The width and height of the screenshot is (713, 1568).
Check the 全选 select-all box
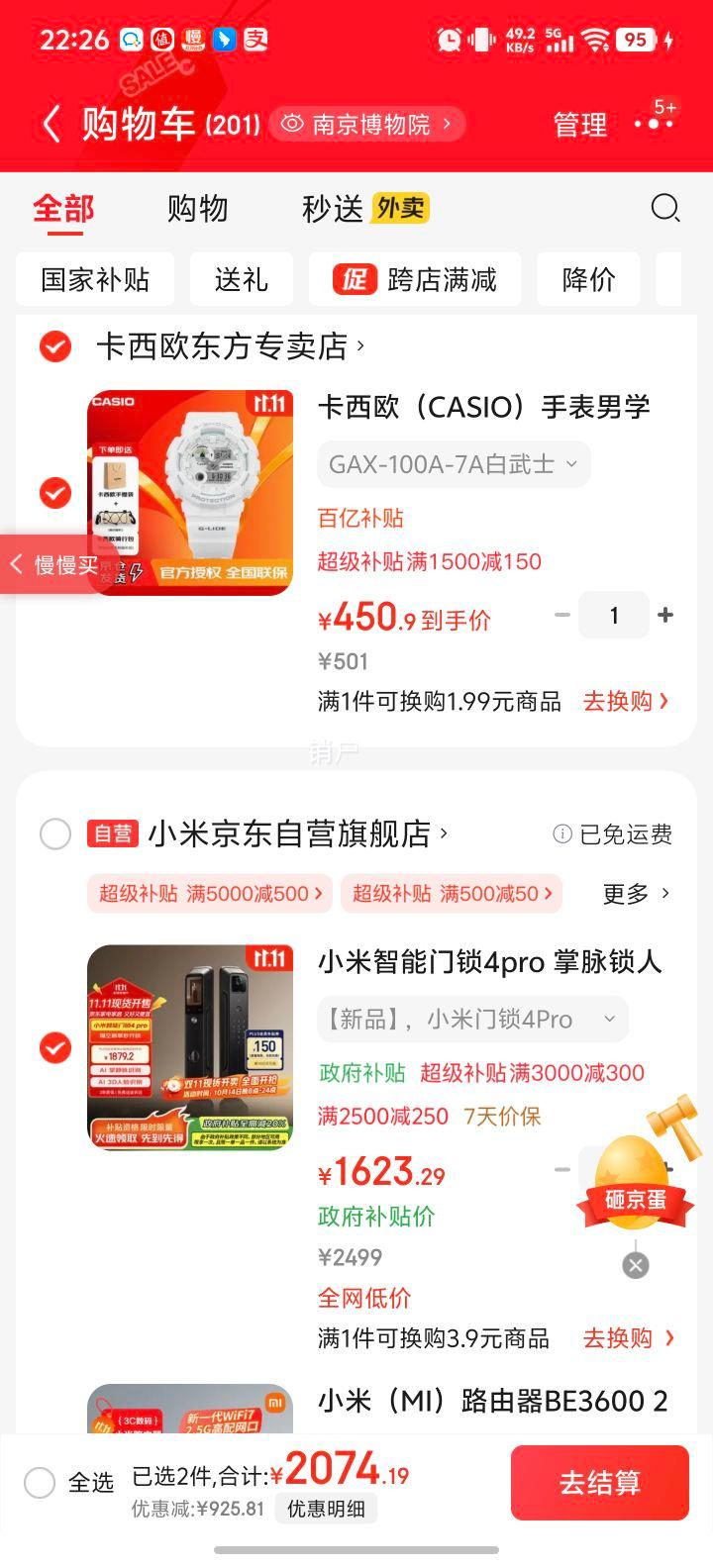[x=40, y=1483]
